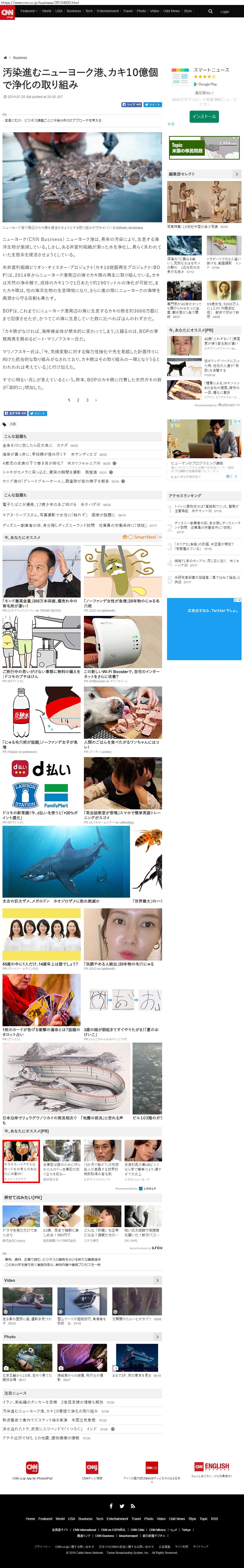Go to the Odd News section in the top menu
Screen dimensions: 244x1568
(171, 11)
